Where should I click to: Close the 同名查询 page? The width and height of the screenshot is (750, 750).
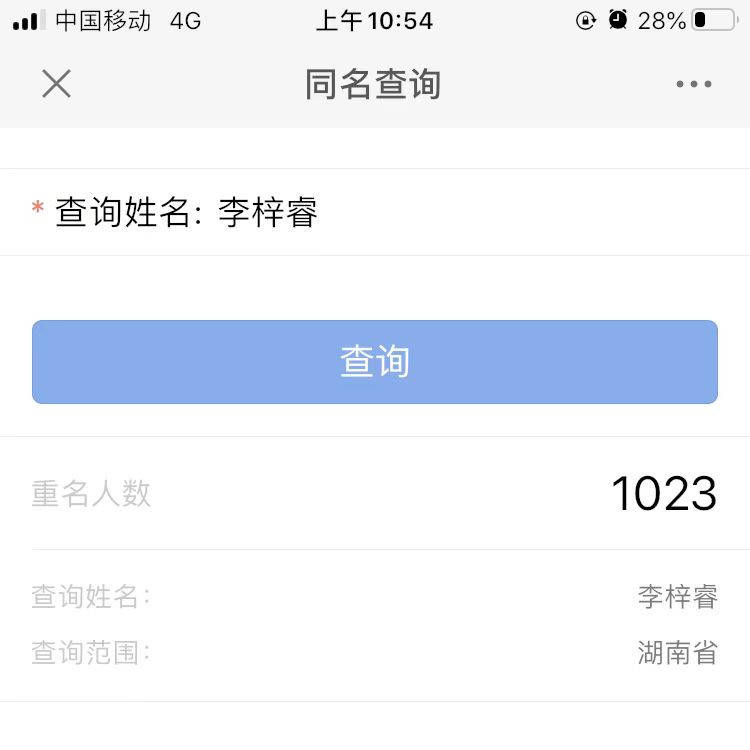tap(56, 84)
